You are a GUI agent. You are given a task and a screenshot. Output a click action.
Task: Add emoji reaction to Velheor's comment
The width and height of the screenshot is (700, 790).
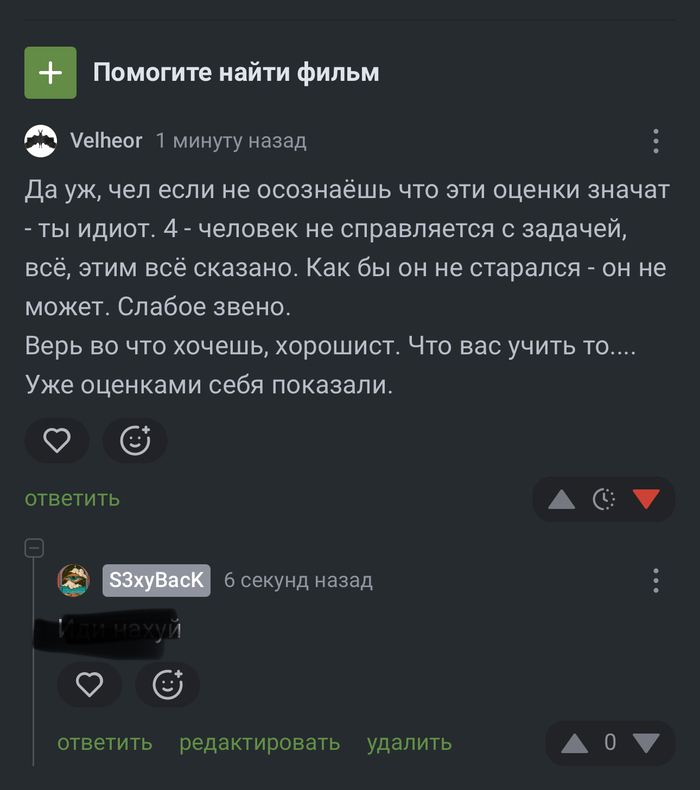(x=135, y=440)
